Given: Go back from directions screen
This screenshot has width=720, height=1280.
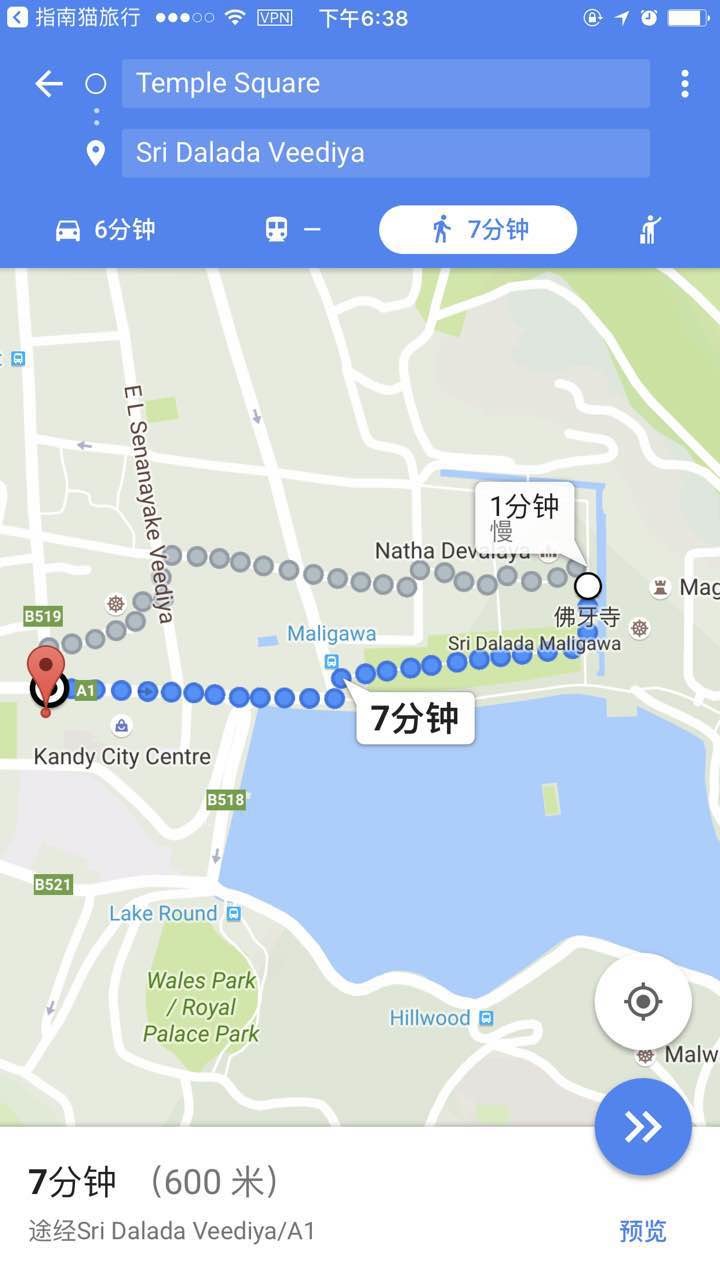Looking at the screenshot, I should 48,84.
